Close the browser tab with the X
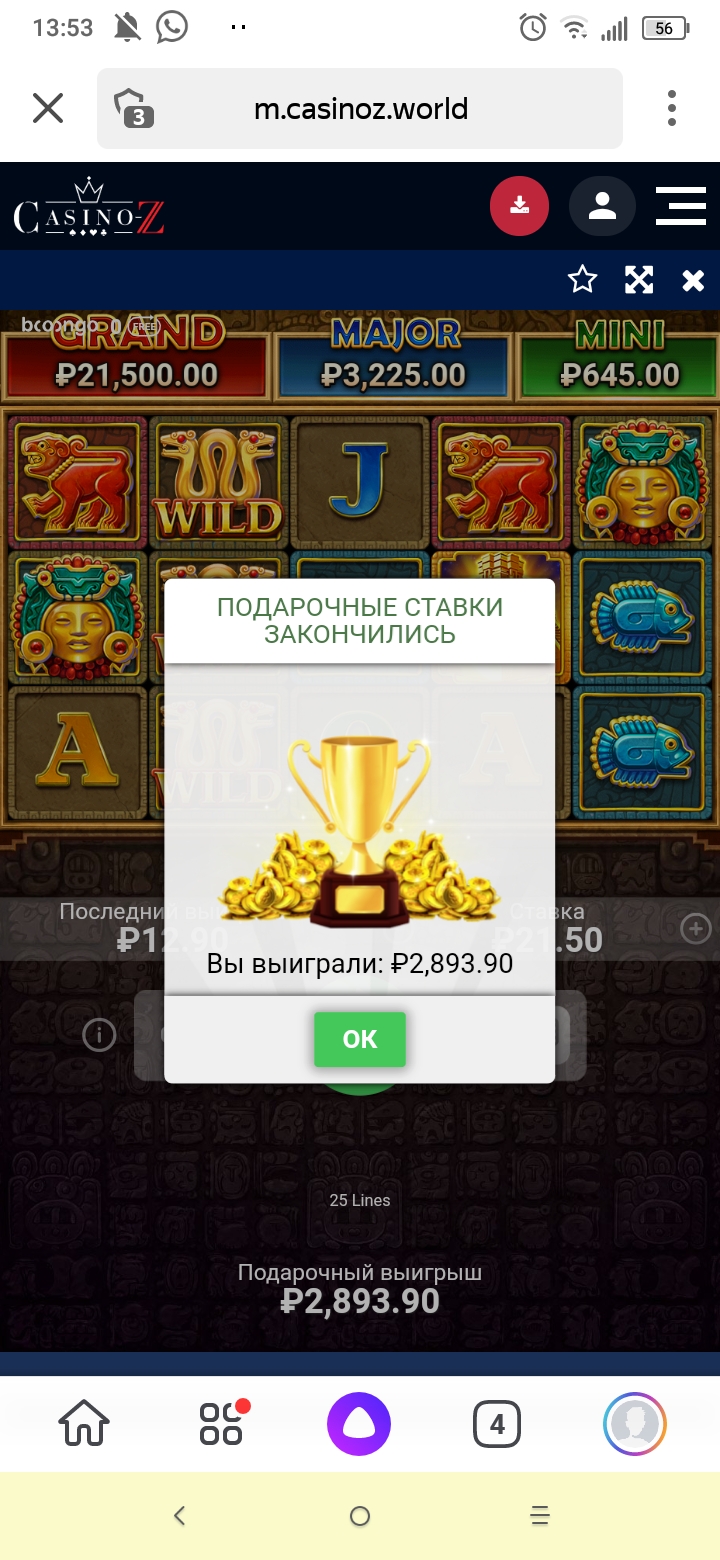The image size is (720, 1560). pyautogui.click(x=48, y=108)
